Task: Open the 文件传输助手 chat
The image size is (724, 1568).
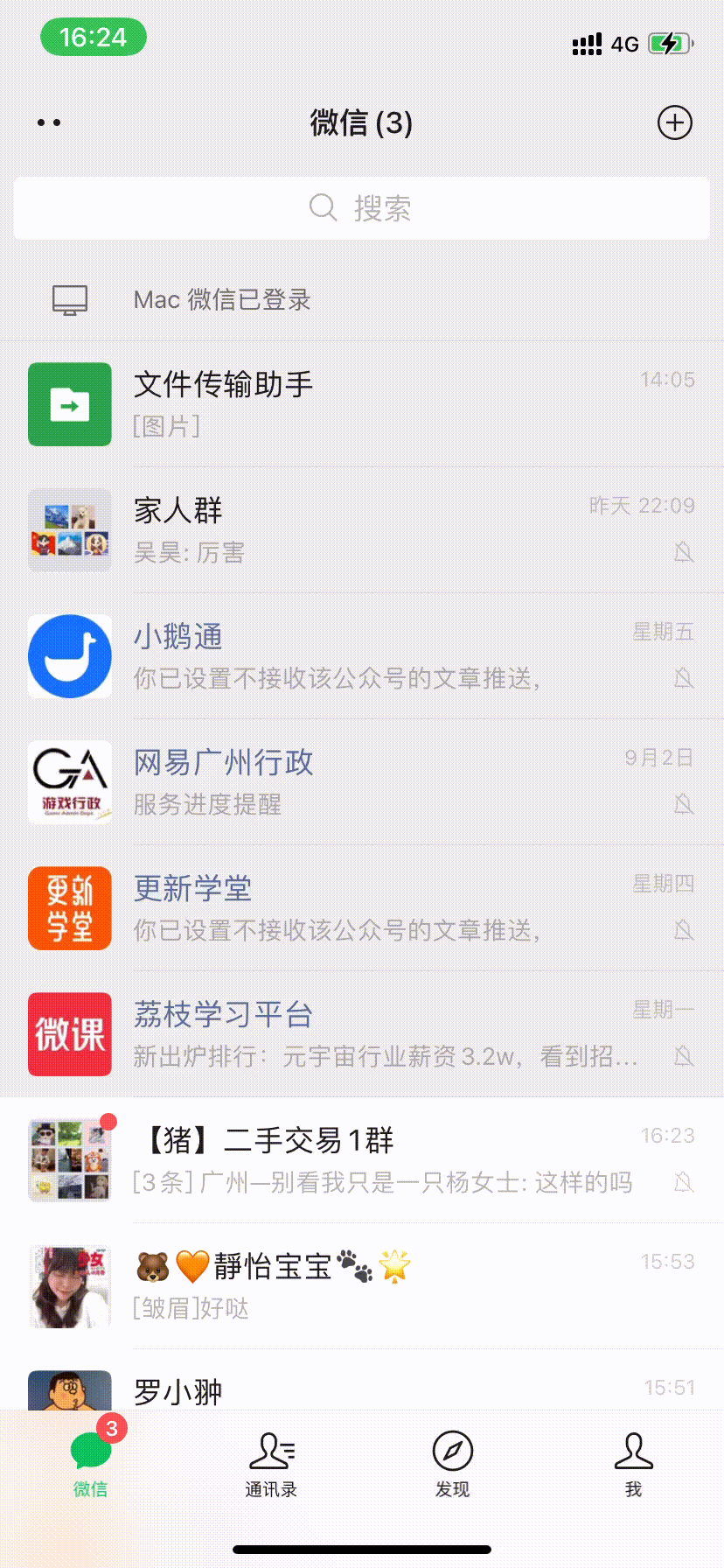Action: pos(362,404)
